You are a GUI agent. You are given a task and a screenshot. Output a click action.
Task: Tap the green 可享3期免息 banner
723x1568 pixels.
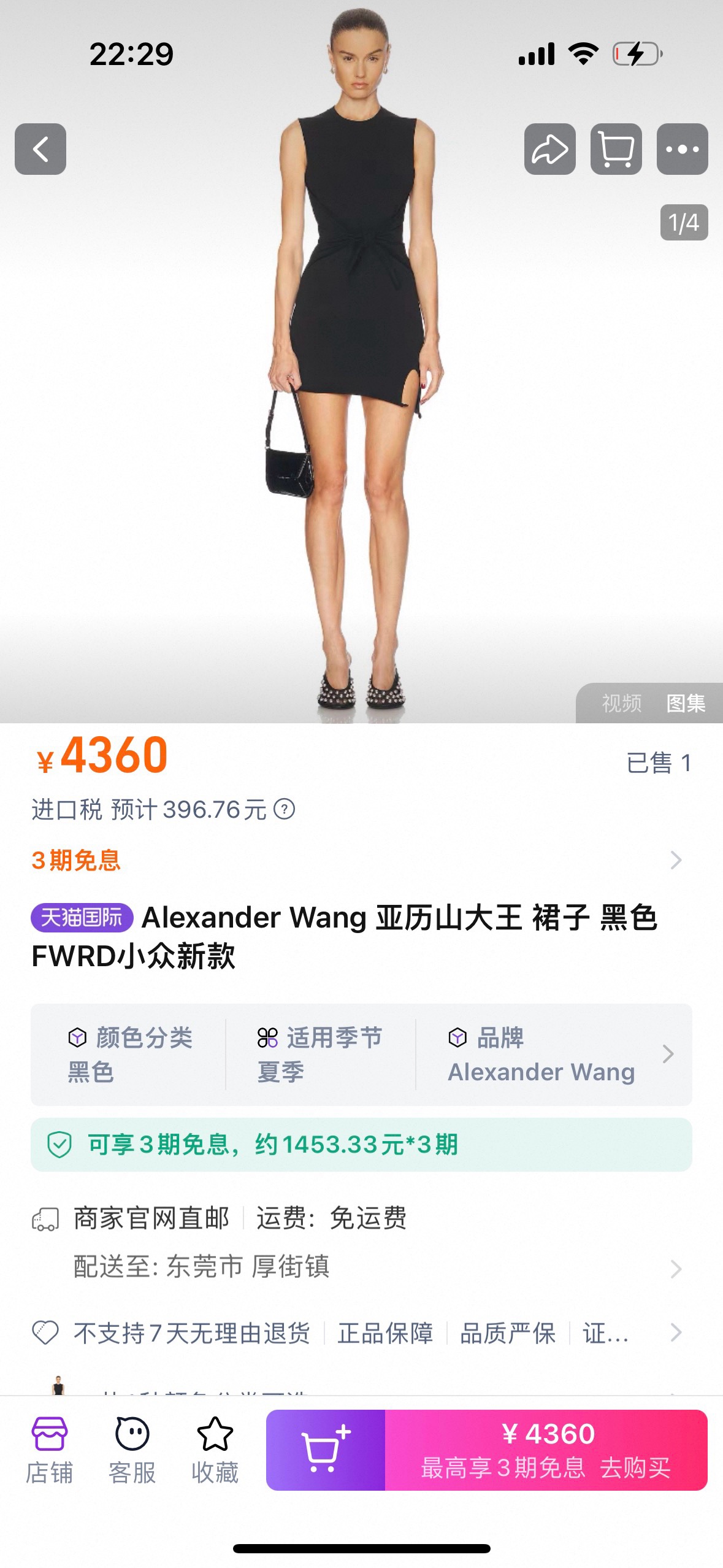pyautogui.click(x=361, y=1145)
